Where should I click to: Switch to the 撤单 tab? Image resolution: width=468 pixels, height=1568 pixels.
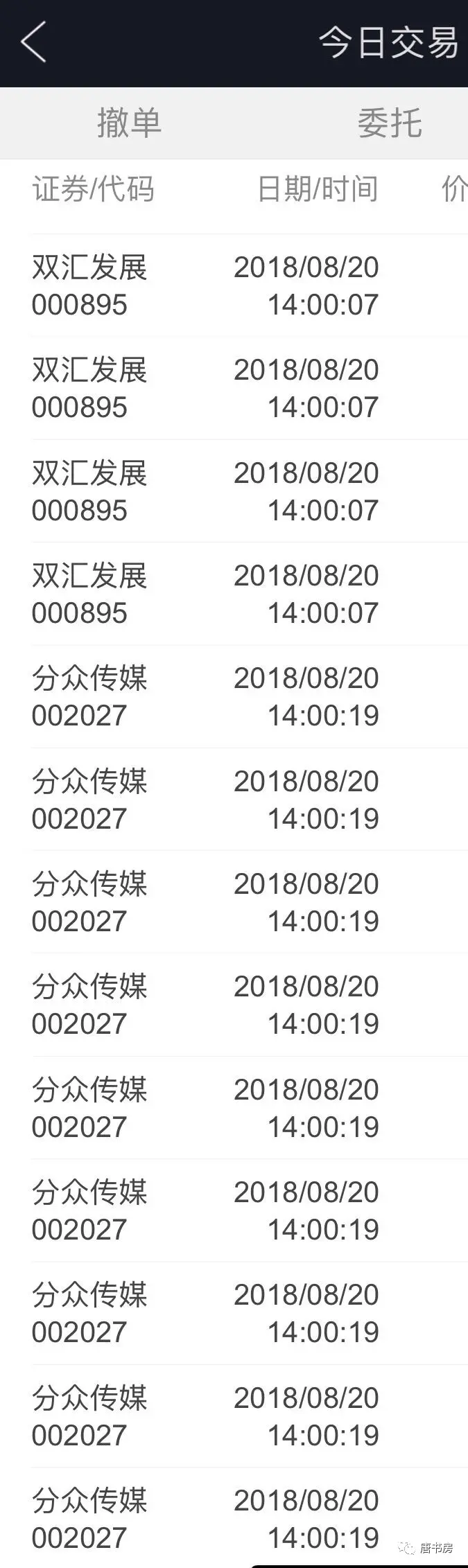point(129,123)
